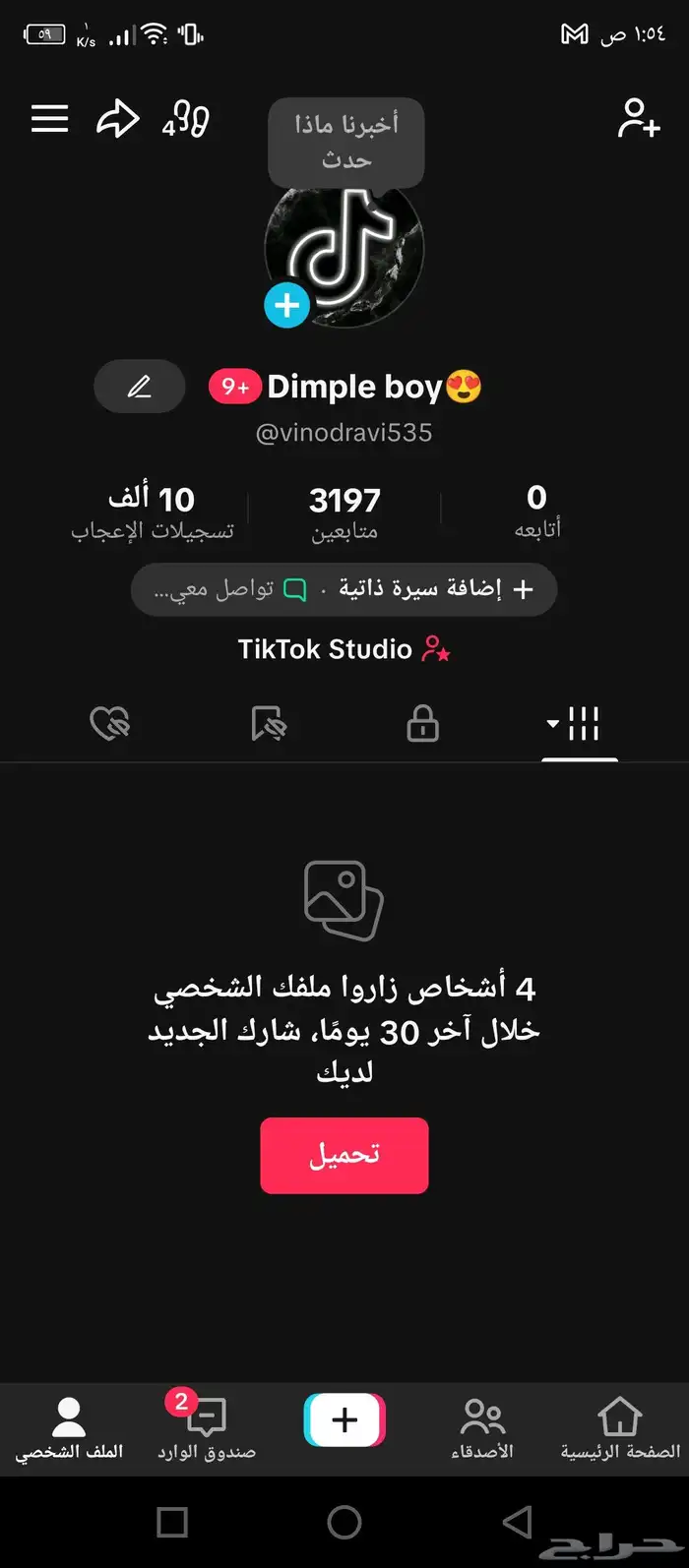View the following count list

[x=536, y=512]
